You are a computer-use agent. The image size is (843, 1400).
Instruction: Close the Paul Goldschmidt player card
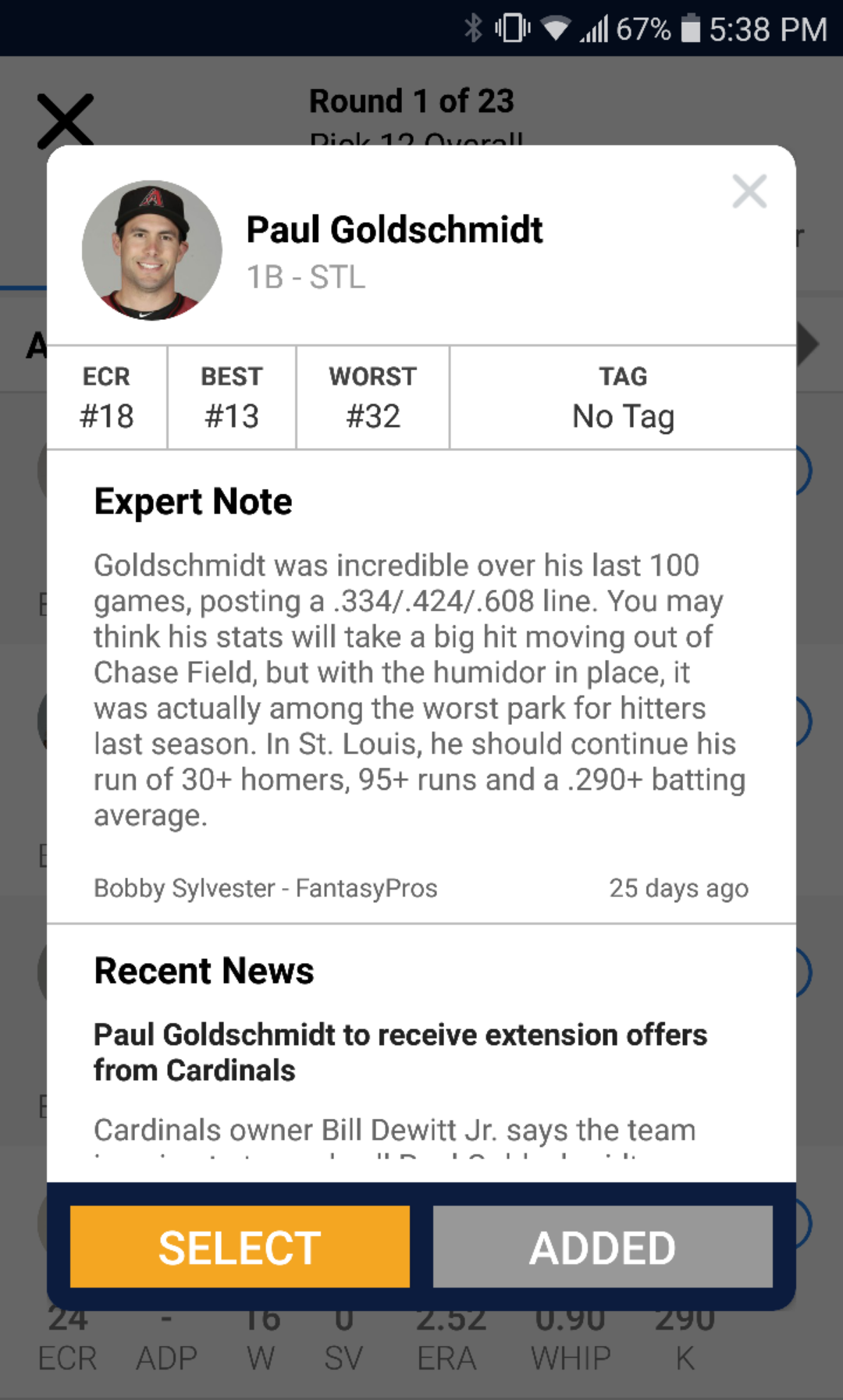click(x=749, y=191)
